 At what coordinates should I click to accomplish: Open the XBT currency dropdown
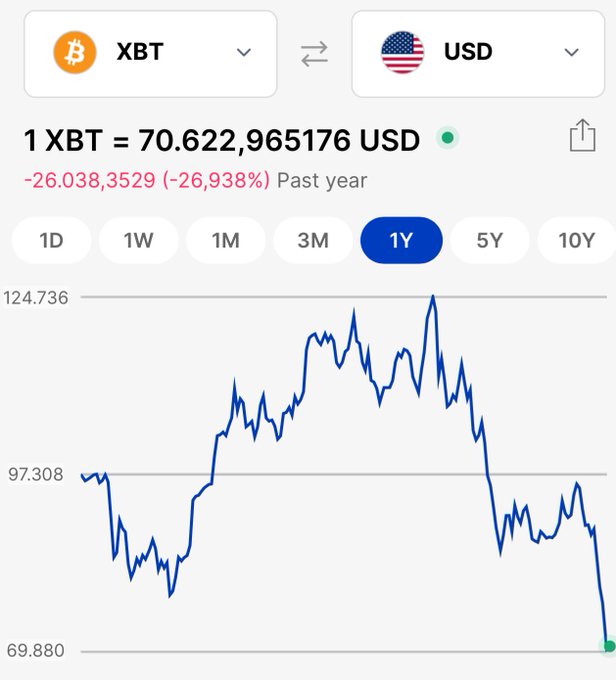(150, 53)
